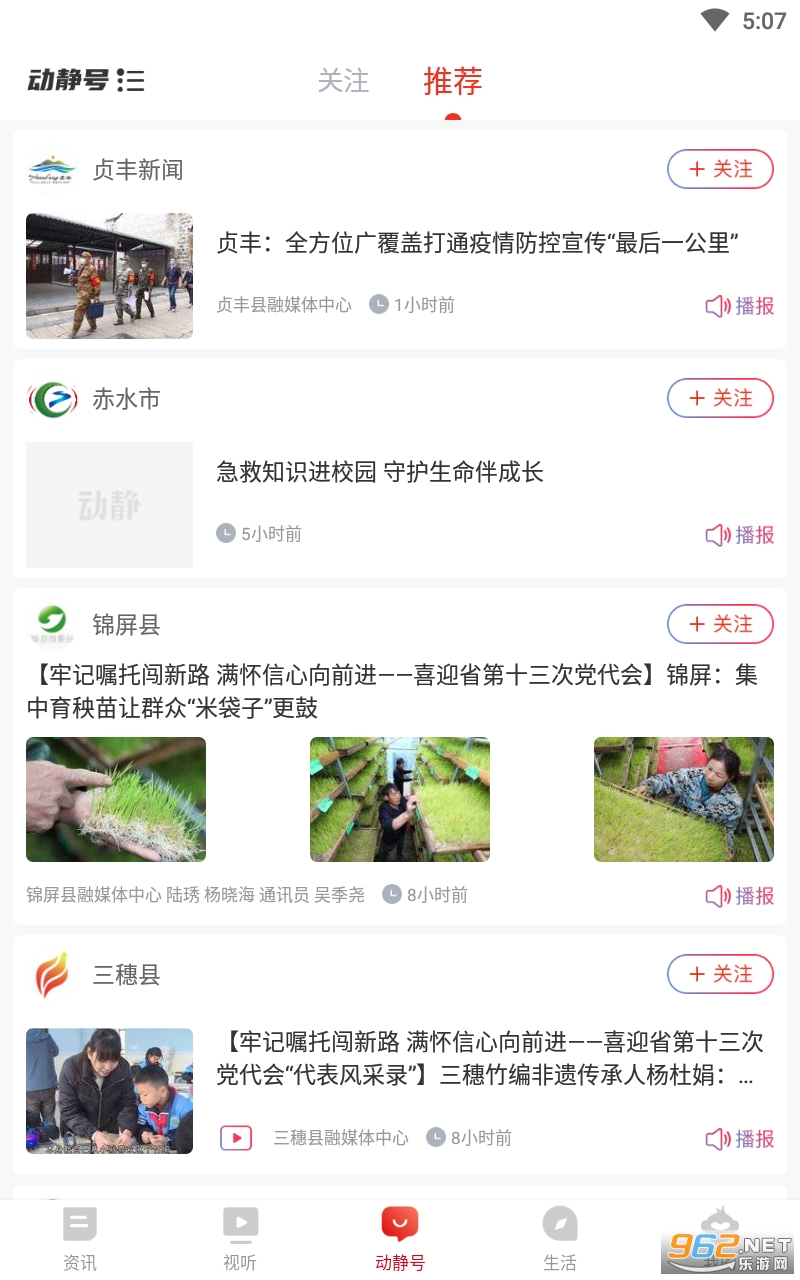Tap the 动静号 bottom tab

tap(400, 1239)
